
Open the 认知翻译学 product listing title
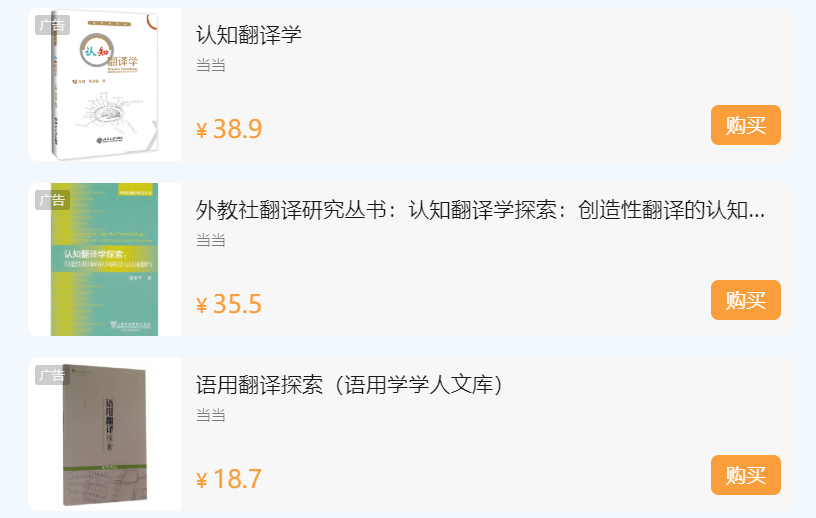pos(248,35)
